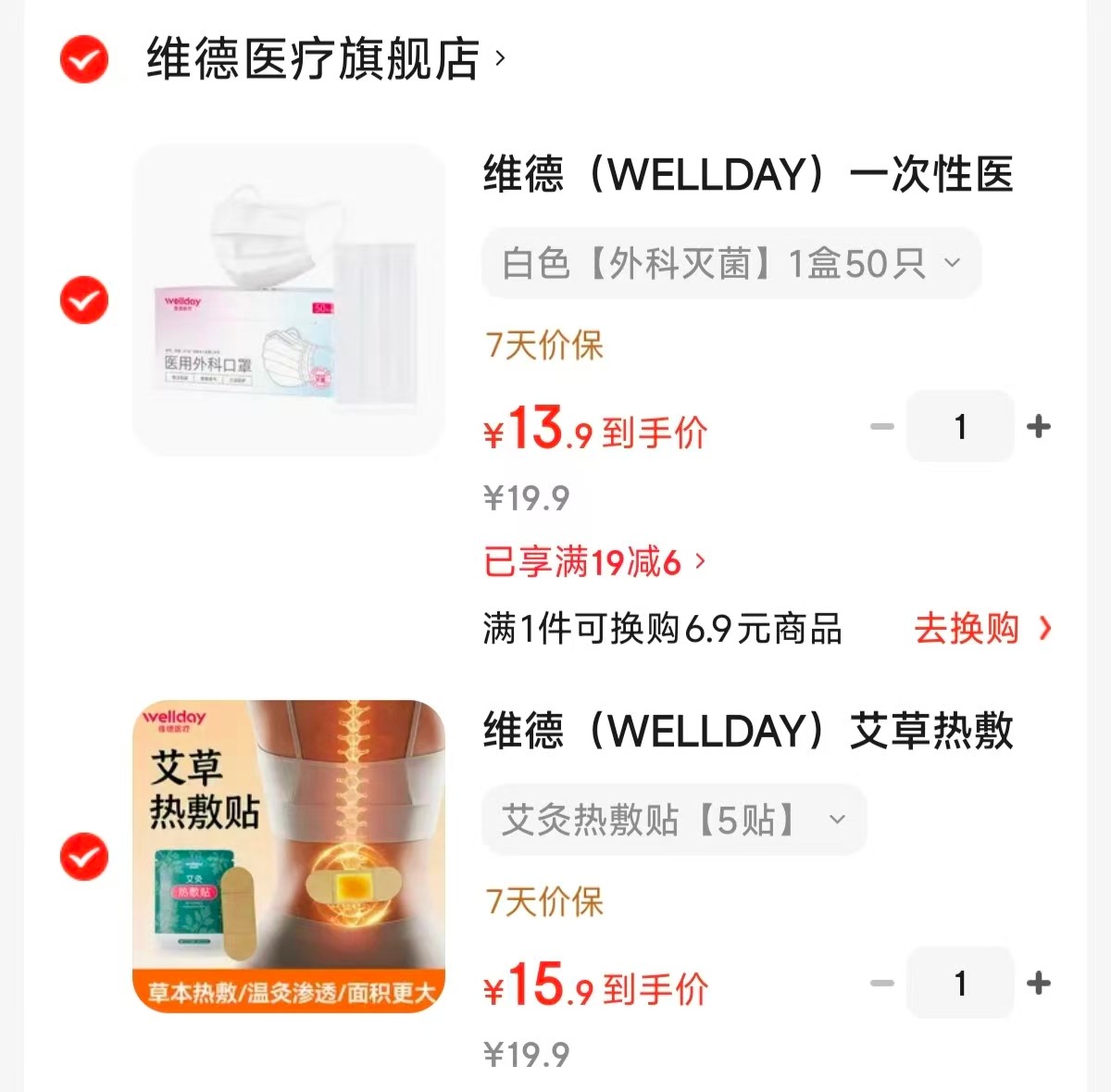
Task: Tap 去换购 to redeem an add-on item
Action: (981, 629)
